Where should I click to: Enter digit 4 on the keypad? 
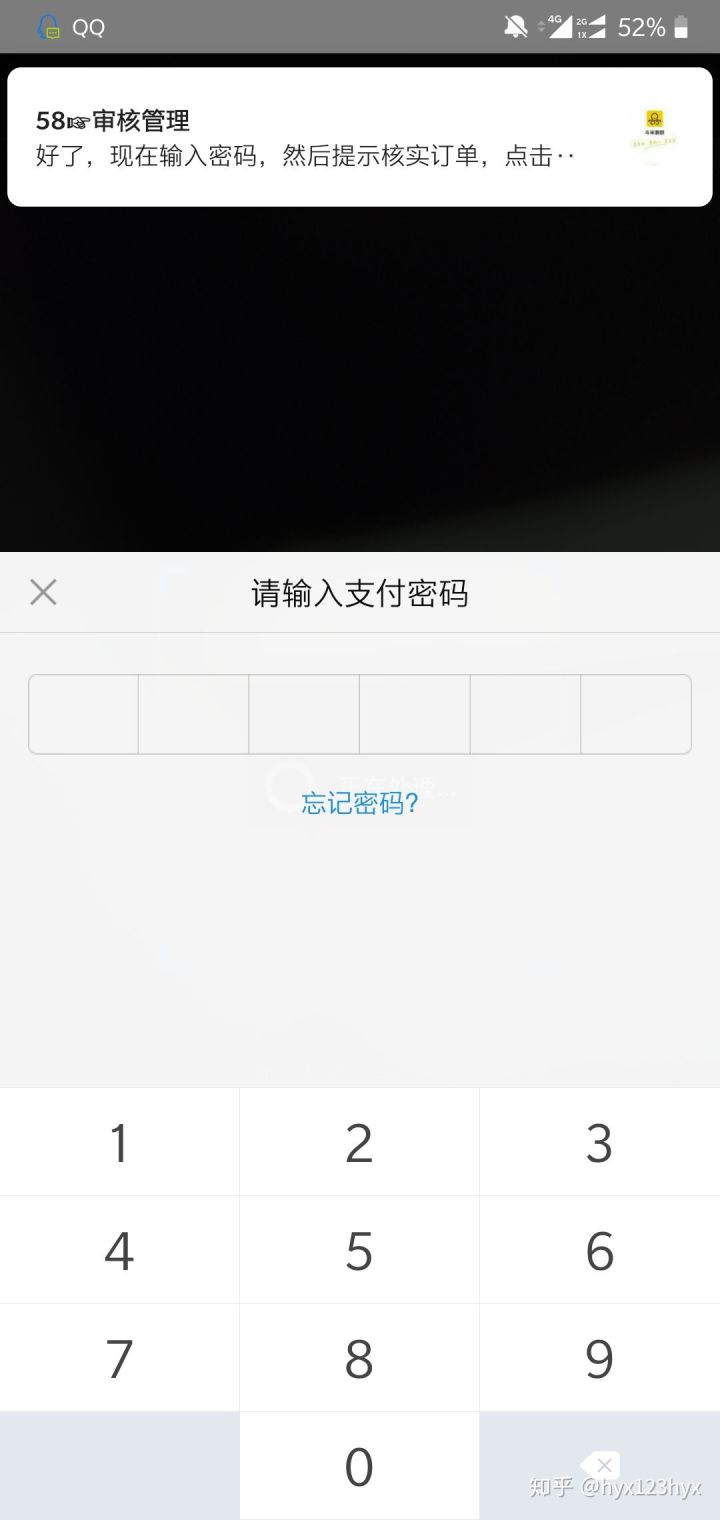(x=119, y=1250)
